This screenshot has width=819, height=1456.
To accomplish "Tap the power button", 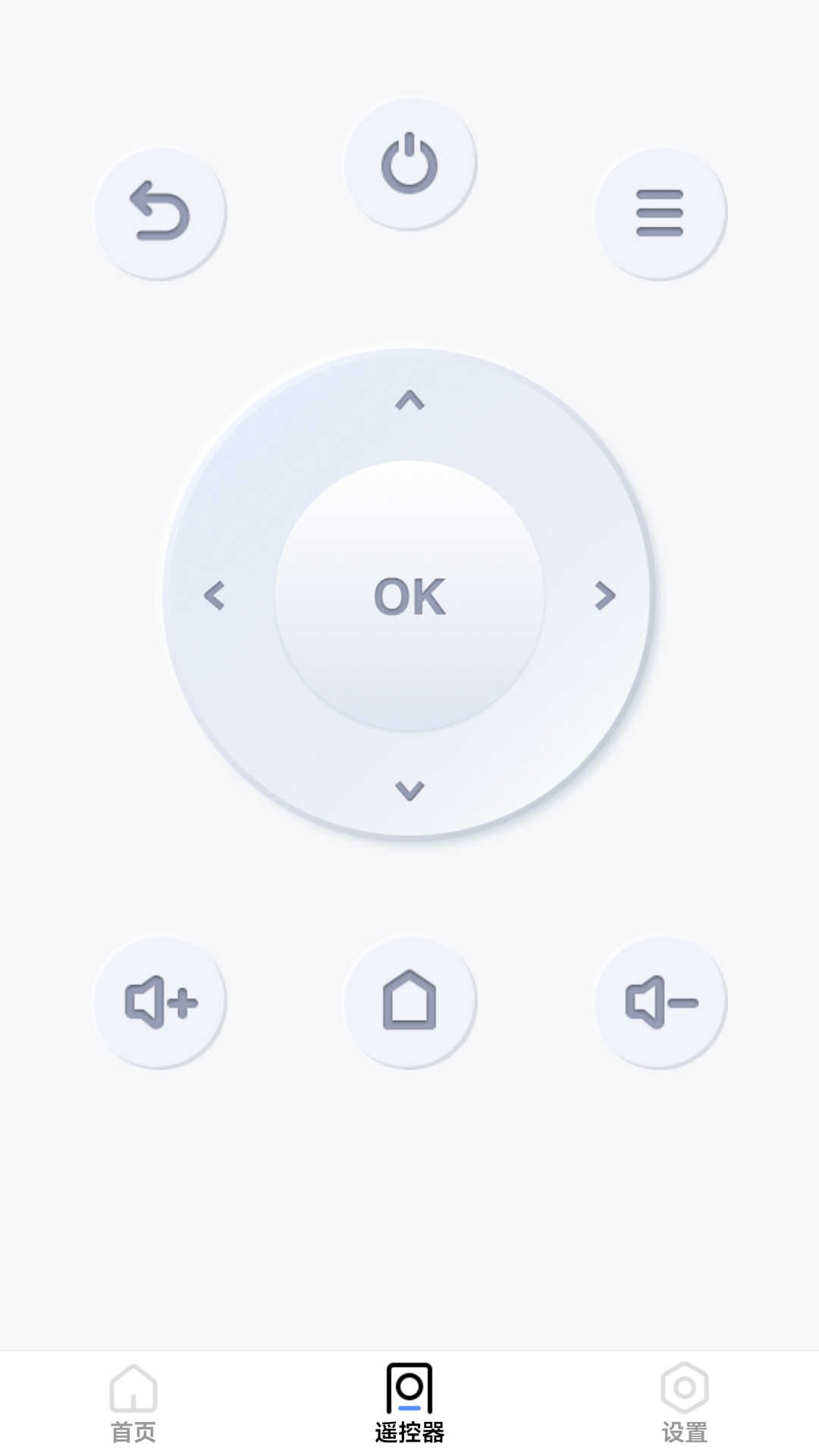I will pyautogui.click(x=409, y=163).
